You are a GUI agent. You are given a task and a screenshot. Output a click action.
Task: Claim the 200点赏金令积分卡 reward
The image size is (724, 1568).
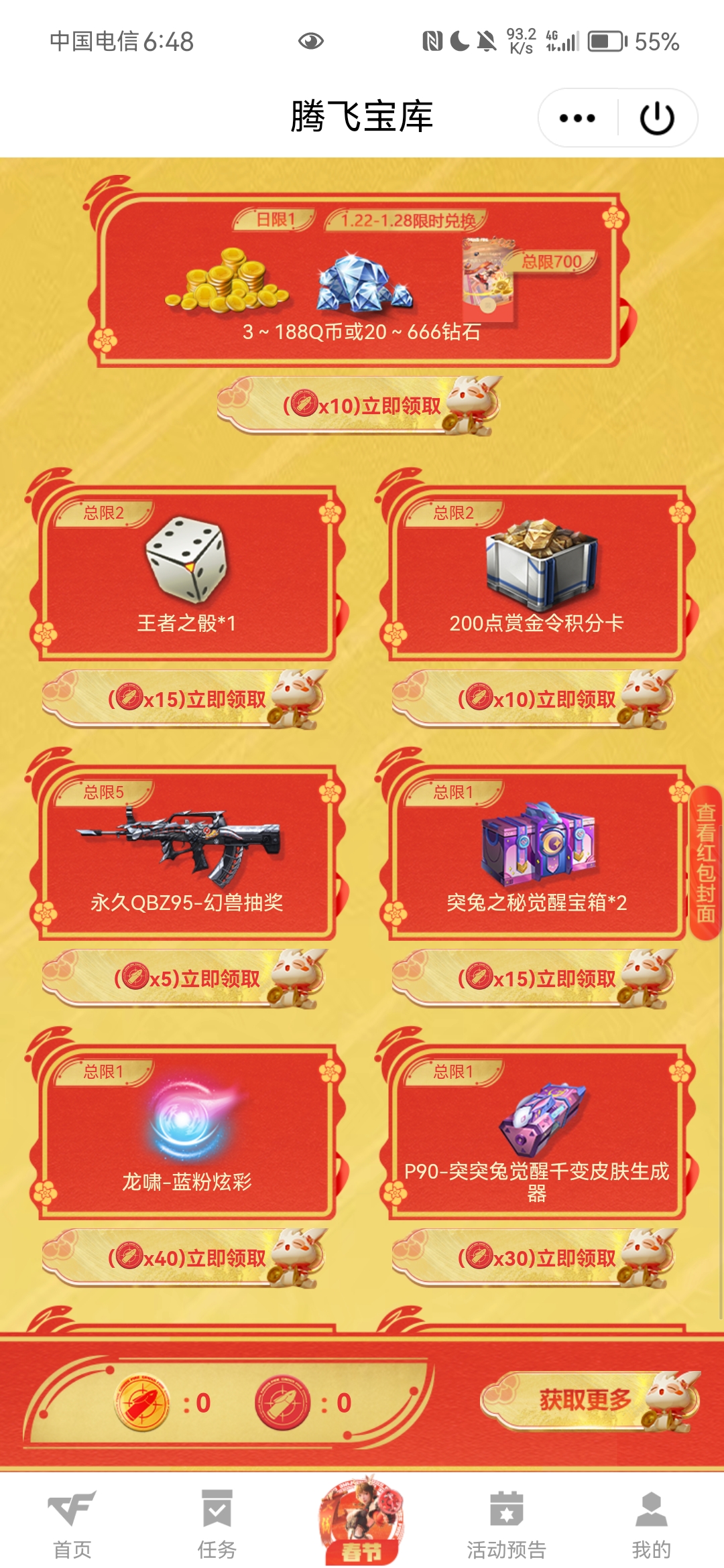pos(536,699)
